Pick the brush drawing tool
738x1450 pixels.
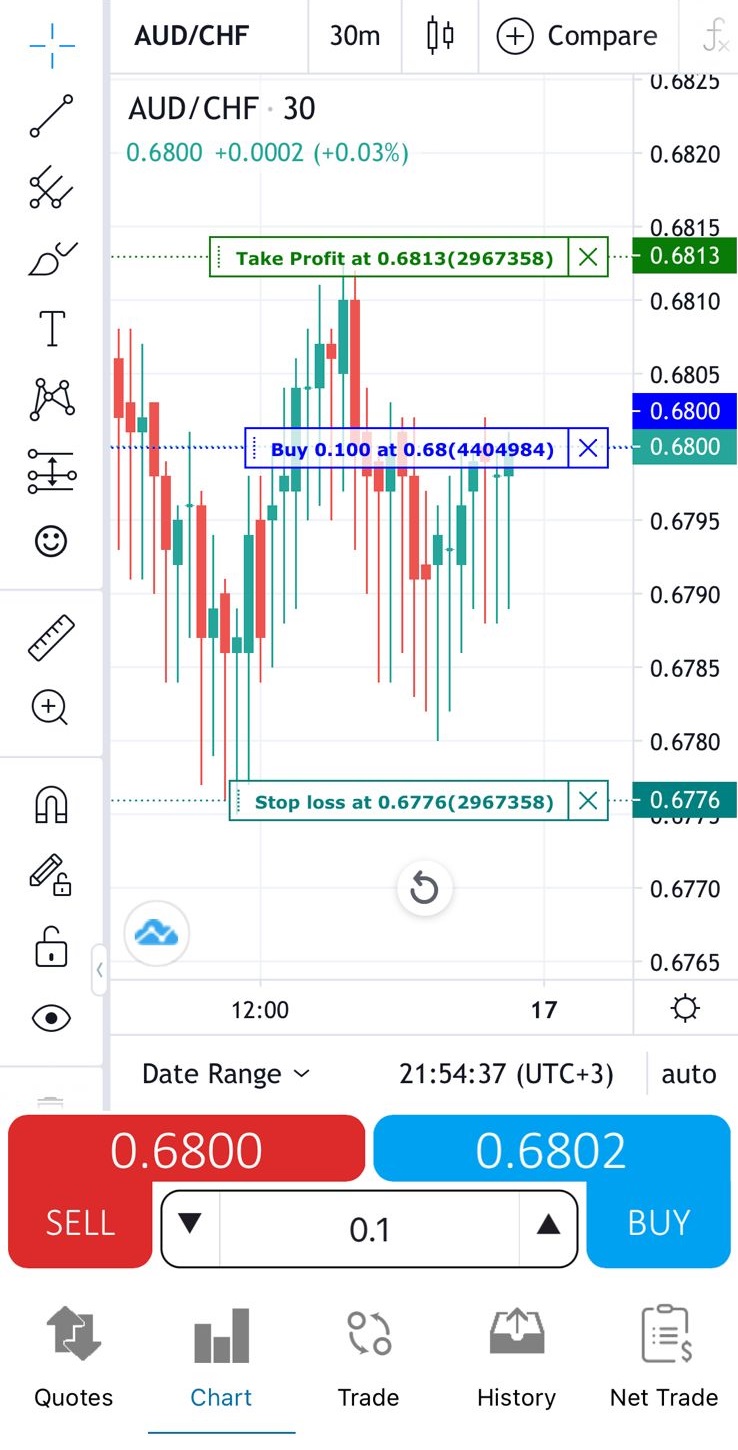click(51, 258)
